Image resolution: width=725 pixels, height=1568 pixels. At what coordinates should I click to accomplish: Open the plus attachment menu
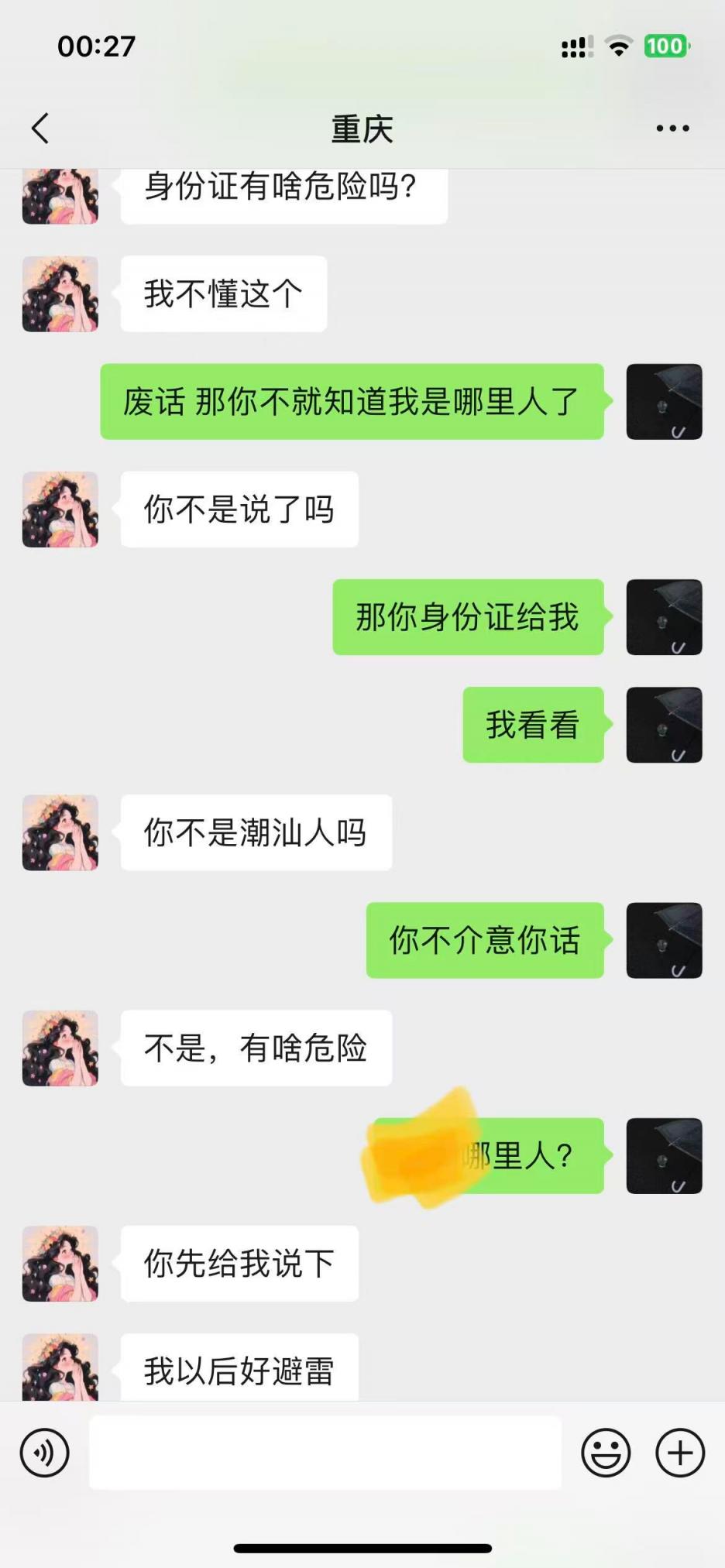680,1453
